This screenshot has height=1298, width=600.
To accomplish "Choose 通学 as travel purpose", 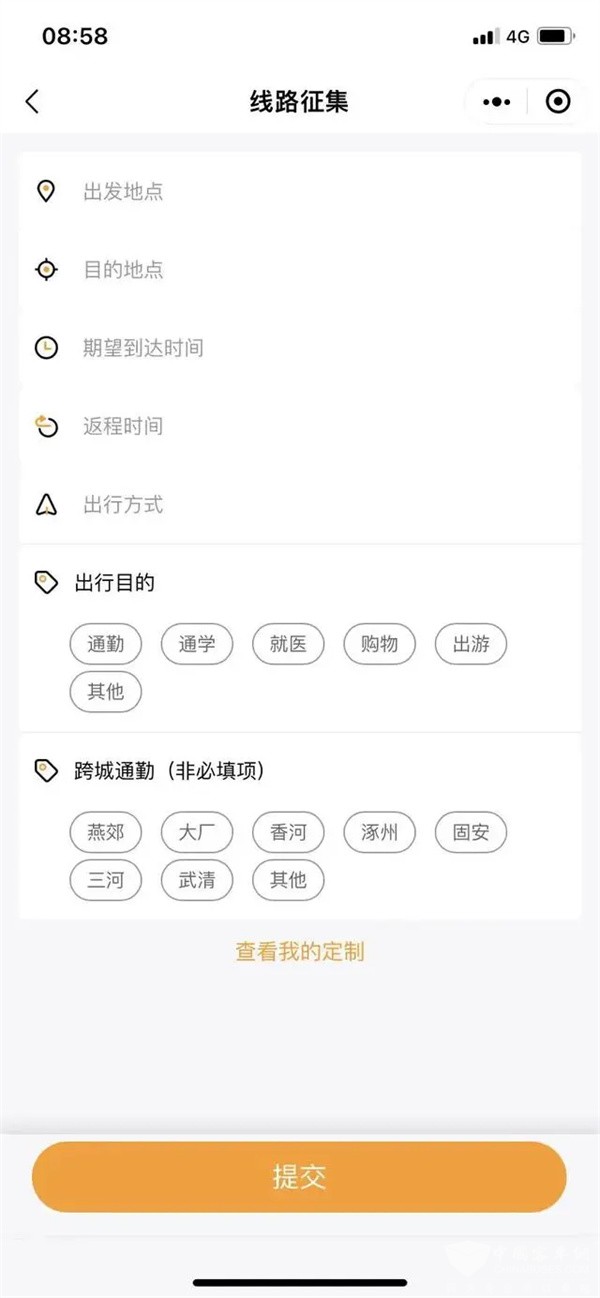I will click(x=197, y=644).
